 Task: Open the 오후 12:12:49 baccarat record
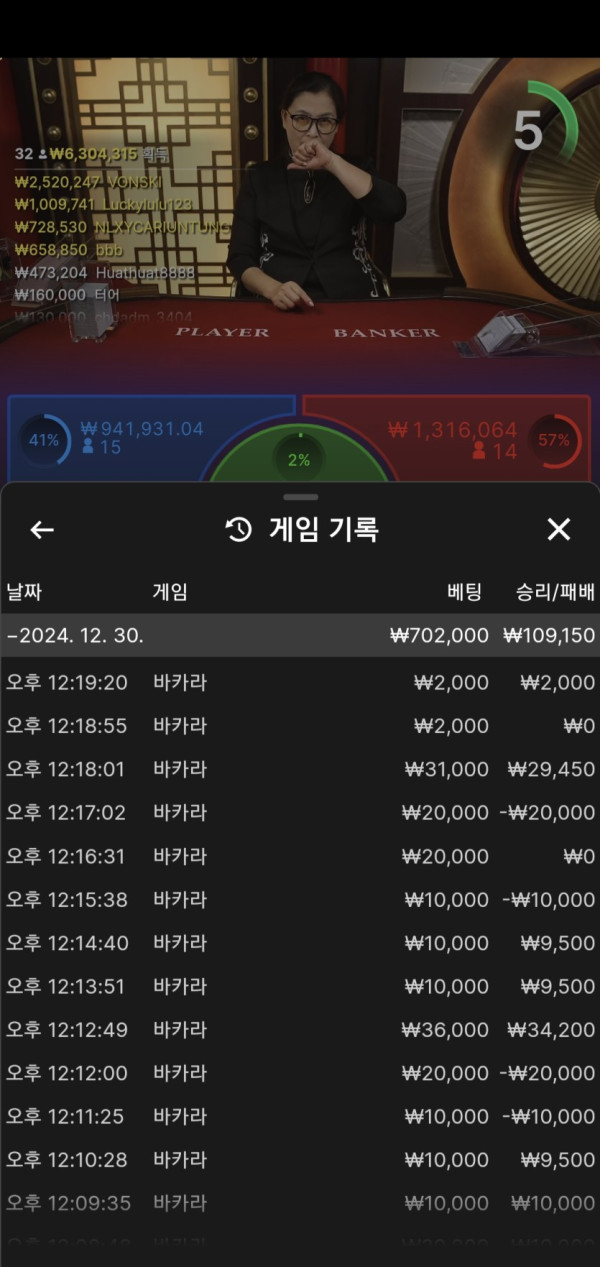tap(300, 1030)
